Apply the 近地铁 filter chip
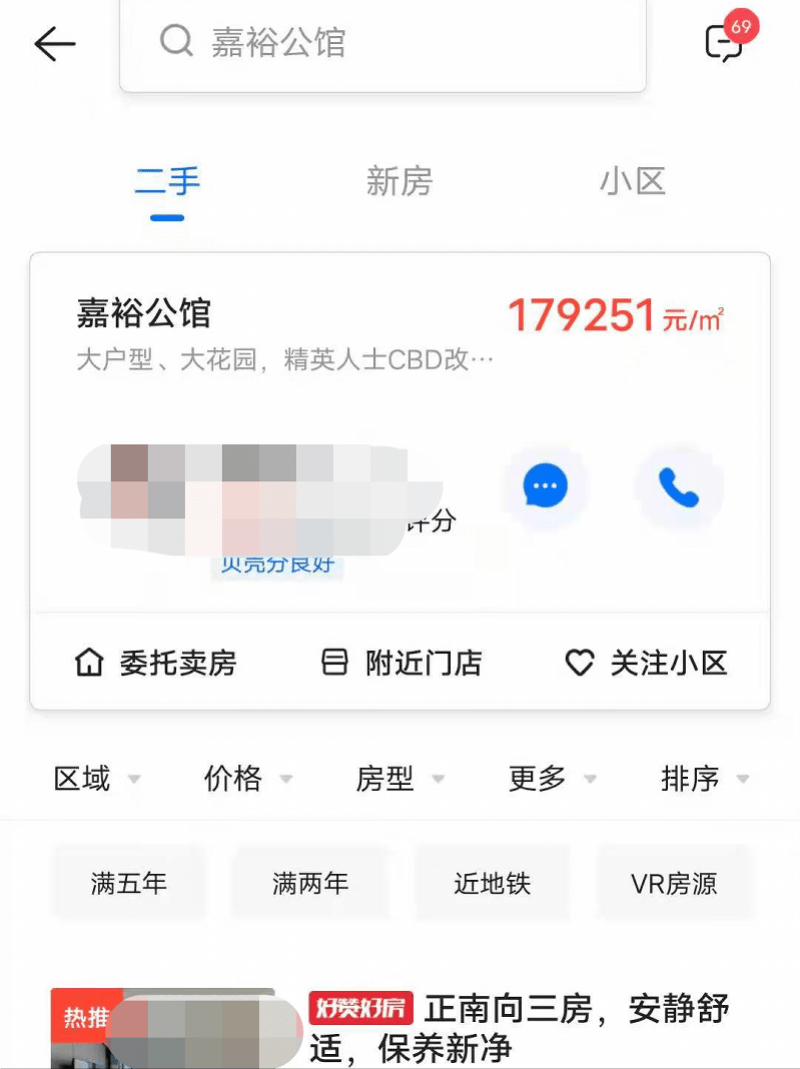 tap(492, 883)
